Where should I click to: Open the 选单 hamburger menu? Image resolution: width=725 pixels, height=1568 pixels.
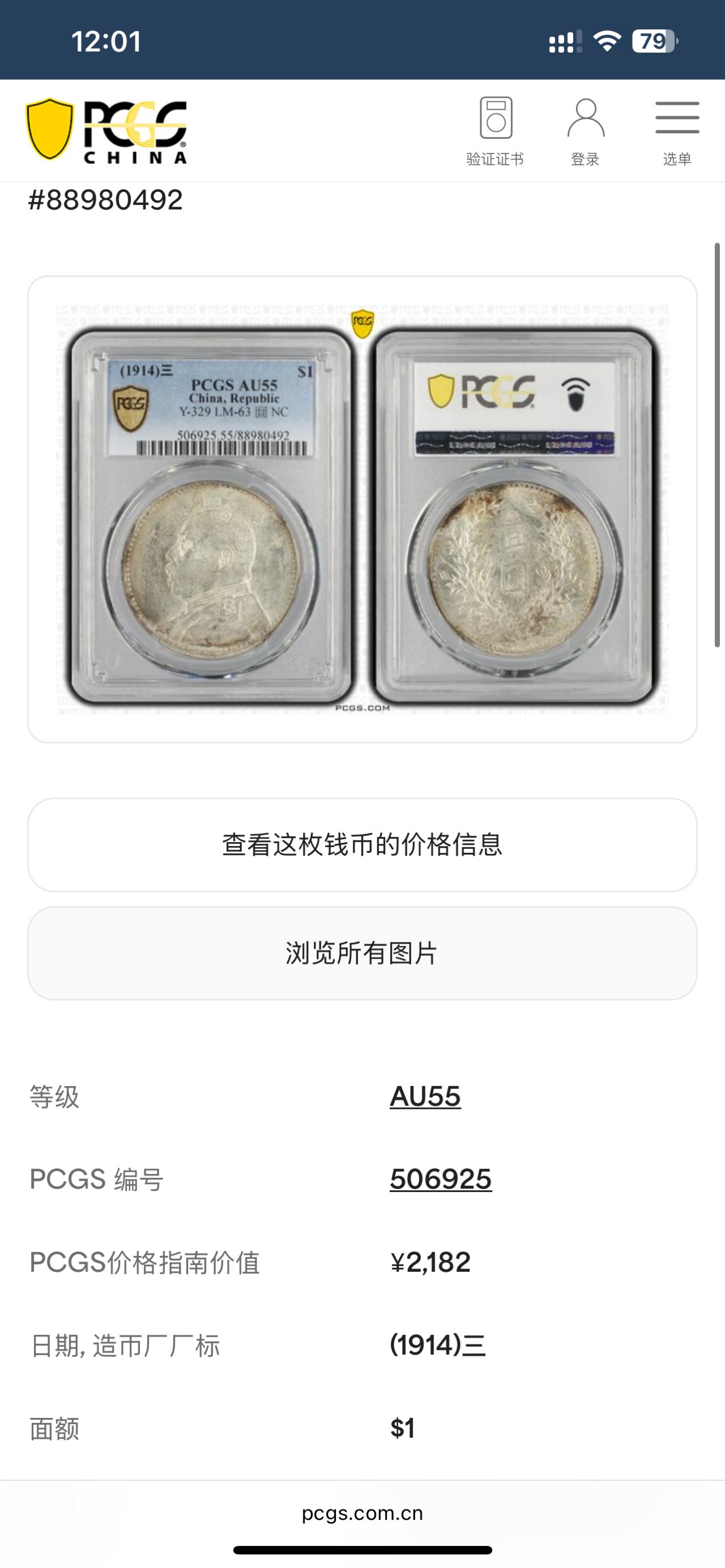(x=677, y=131)
